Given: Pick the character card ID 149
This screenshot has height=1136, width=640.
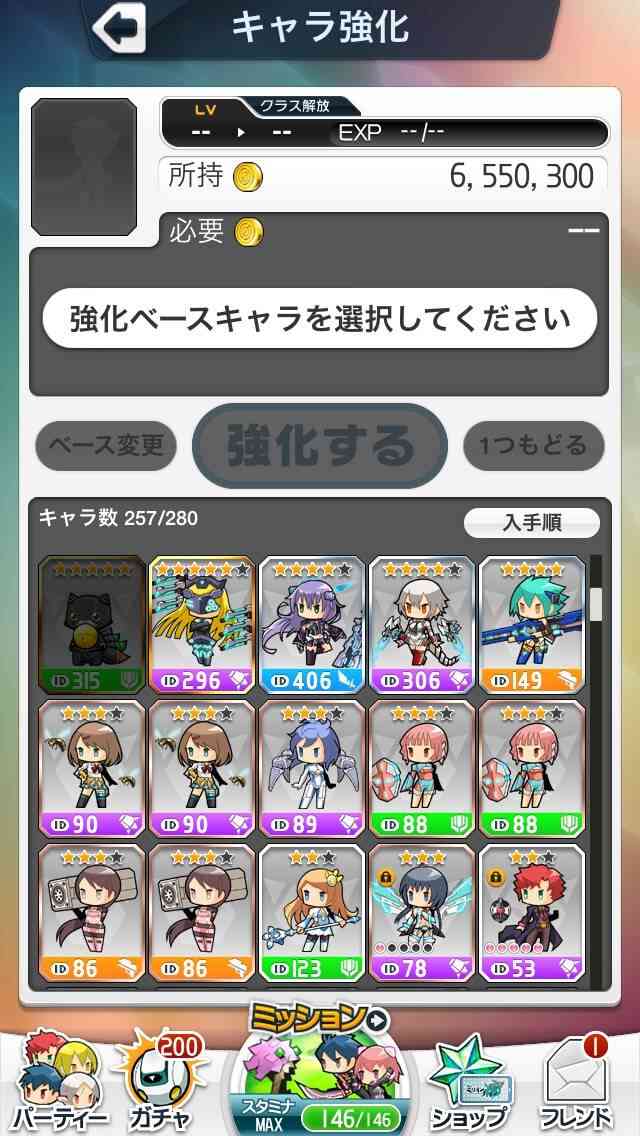Looking at the screenshot, I should (x=533, y=625).
